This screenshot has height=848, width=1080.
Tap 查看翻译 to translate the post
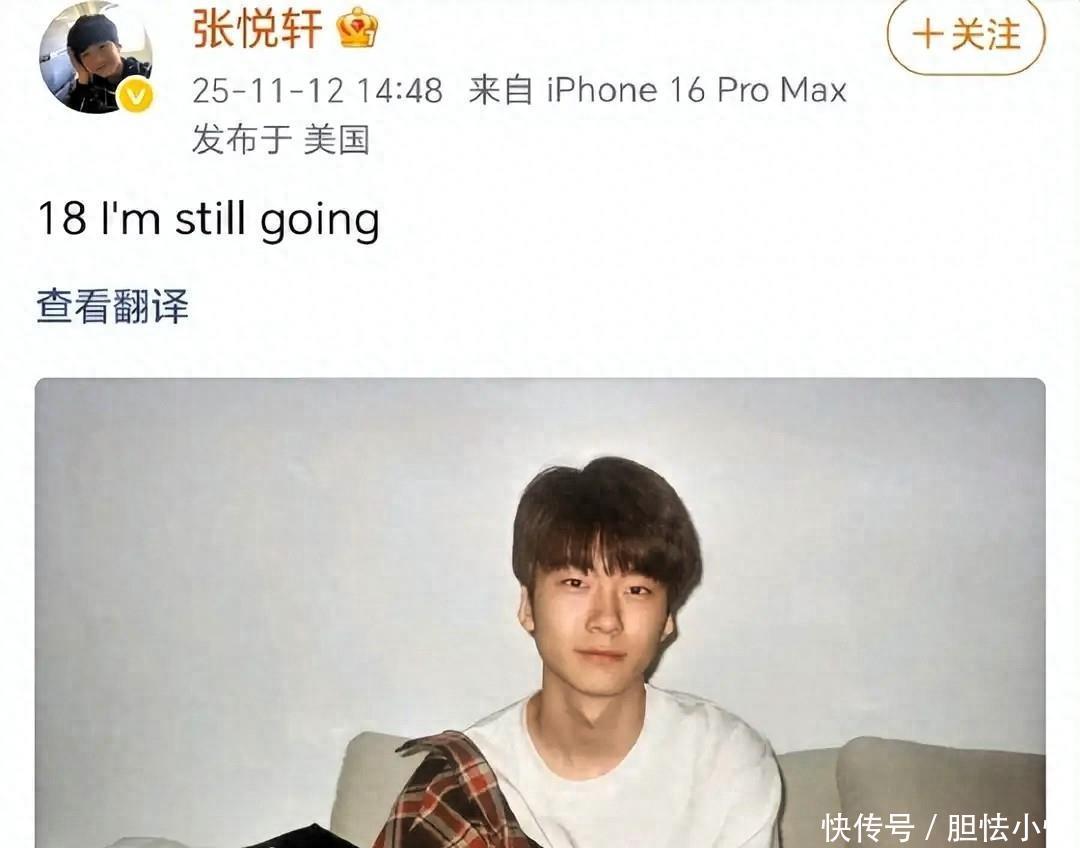pos(112,307)
